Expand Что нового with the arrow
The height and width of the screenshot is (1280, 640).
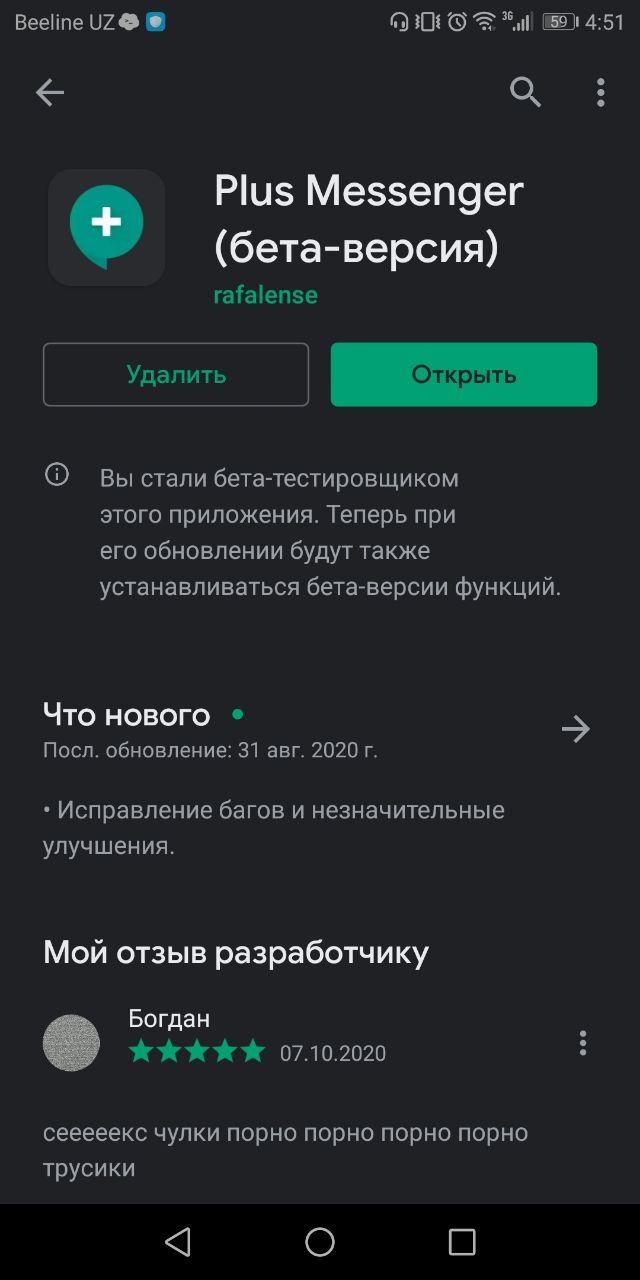point(575,729)
